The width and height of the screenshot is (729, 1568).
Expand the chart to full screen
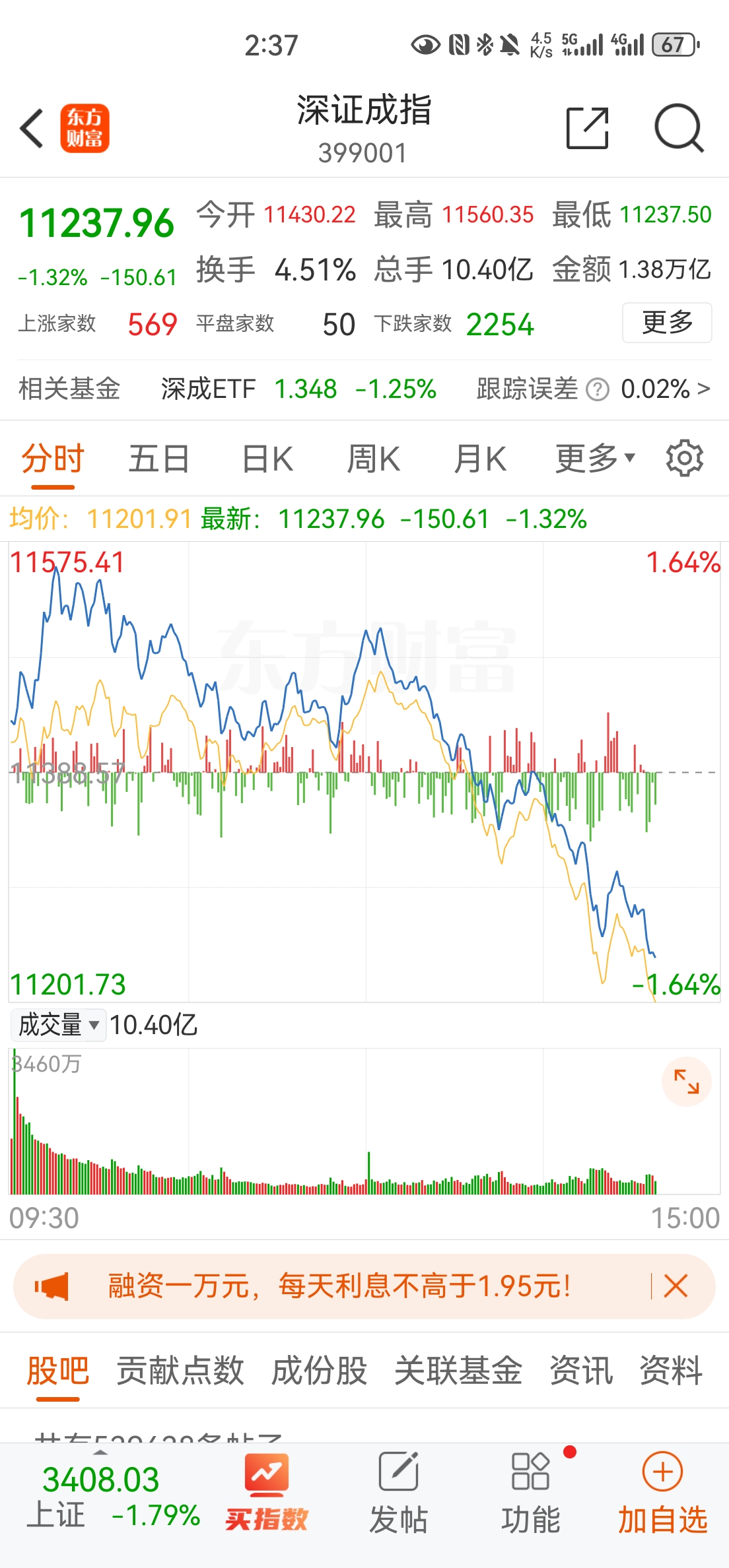point(686,1082)
